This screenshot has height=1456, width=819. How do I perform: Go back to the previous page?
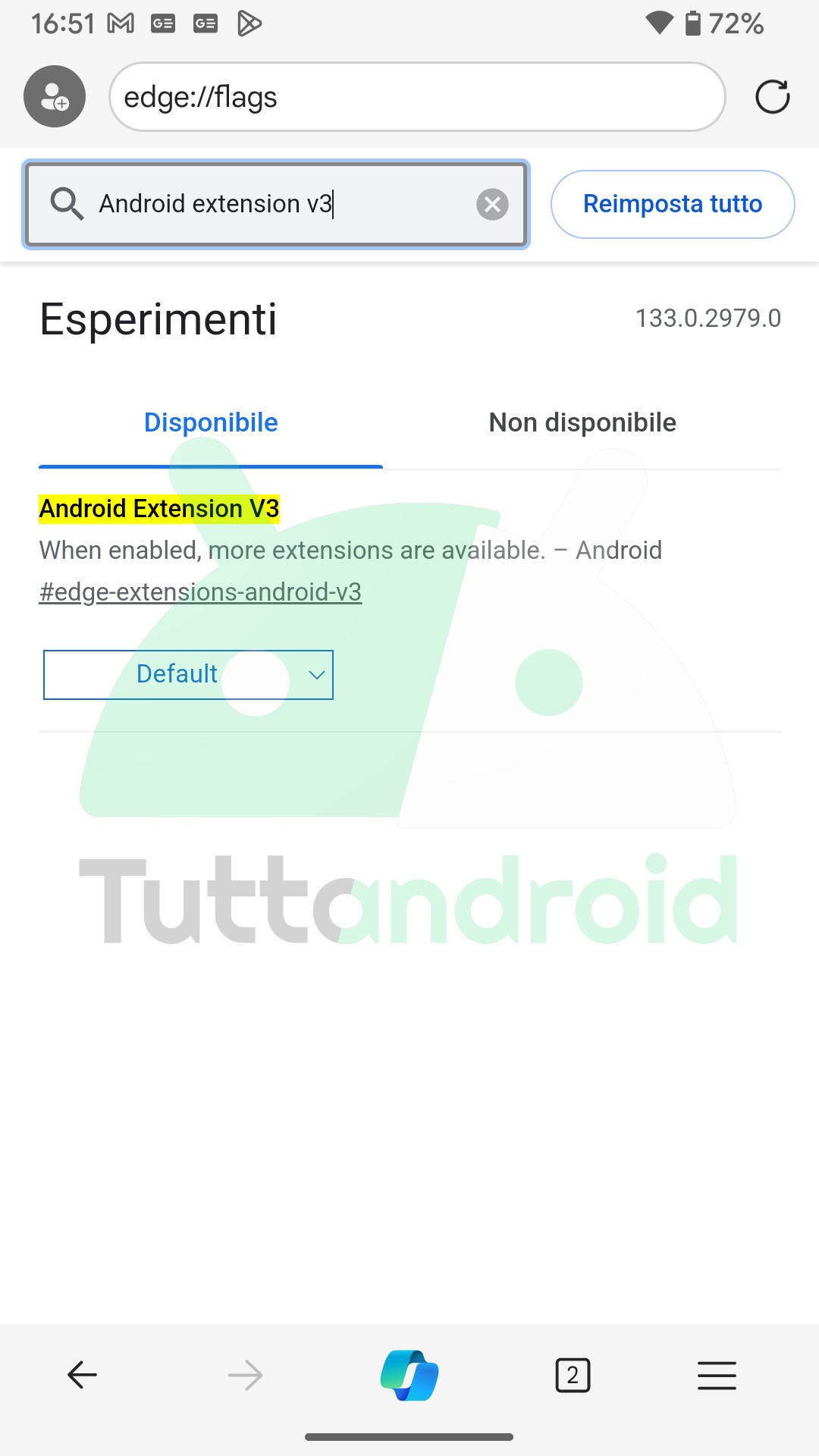pos(82,1374)
